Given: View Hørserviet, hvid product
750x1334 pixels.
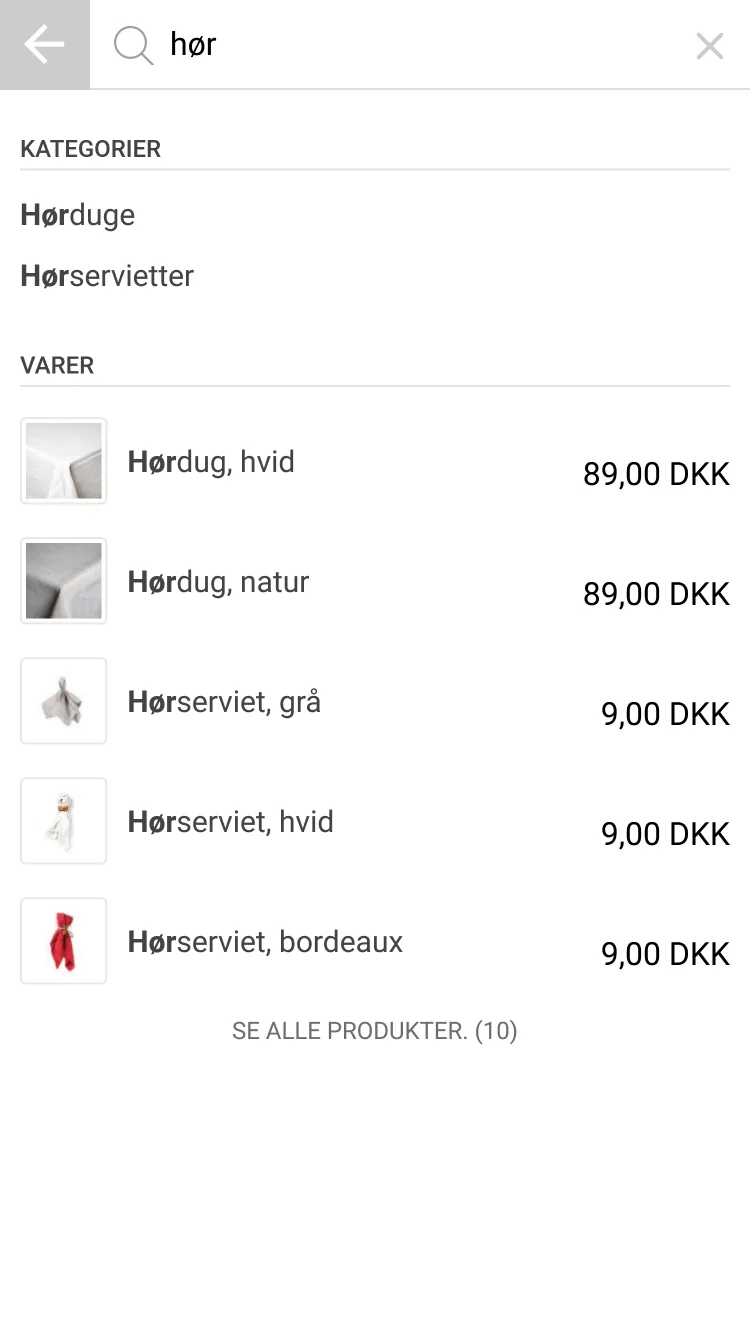Looking at the screenshot, I should point(375,821).
